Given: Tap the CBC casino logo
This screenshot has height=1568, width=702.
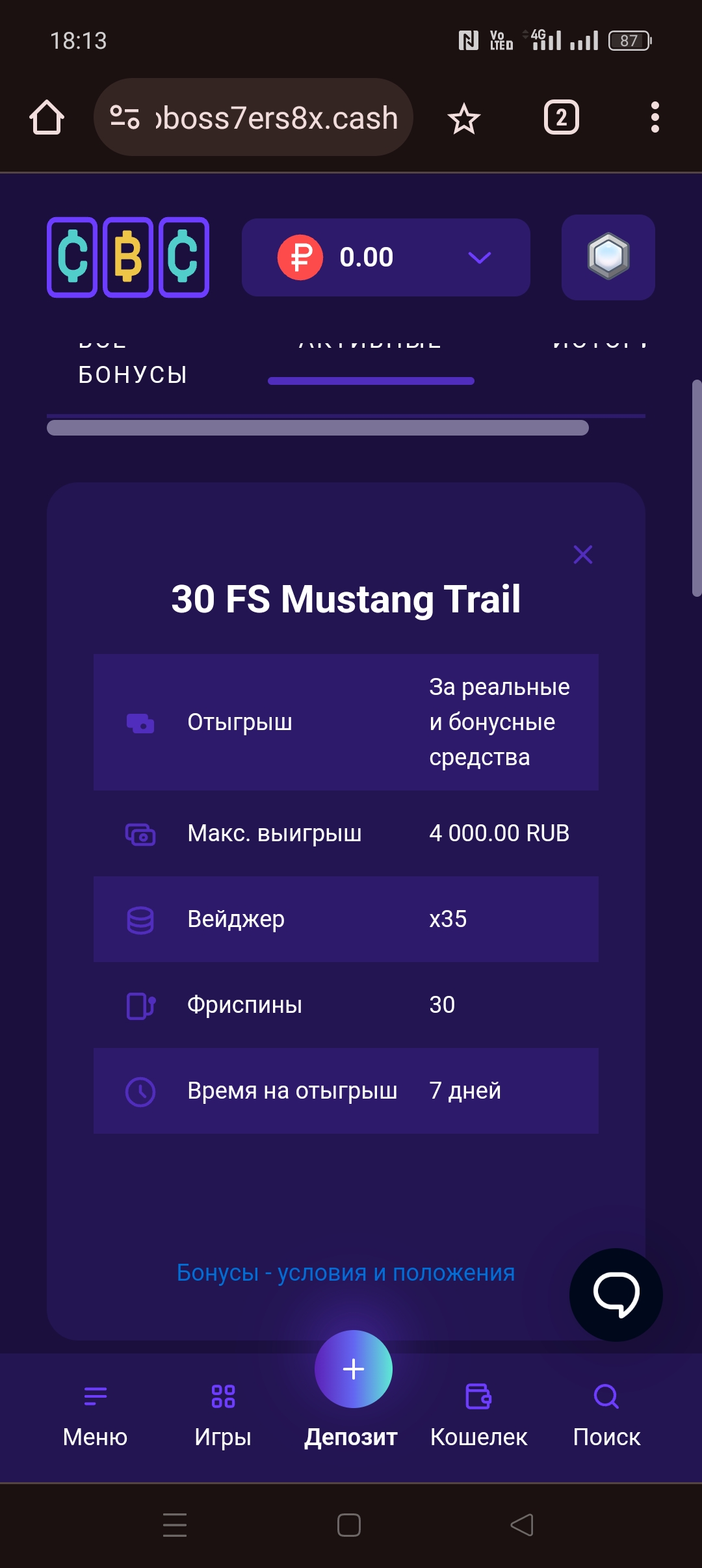Looking at the screenshot, I should 128,257.
